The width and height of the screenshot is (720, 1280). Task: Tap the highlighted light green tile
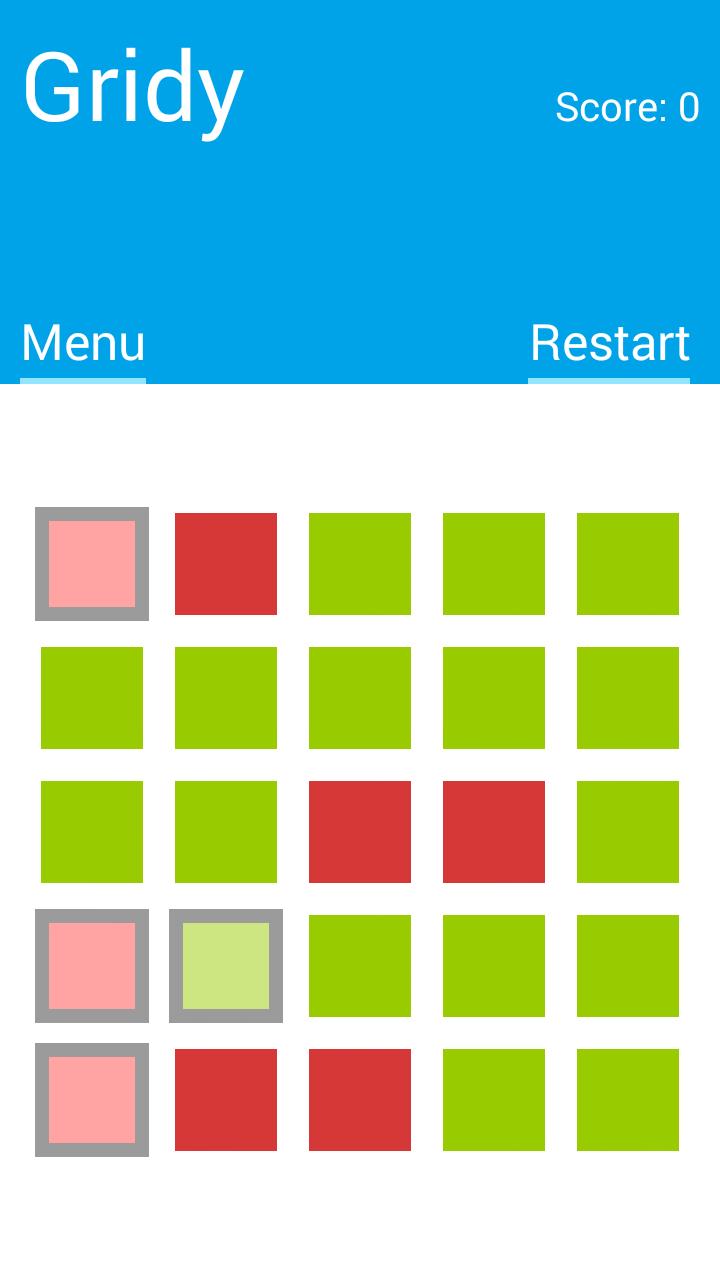pos(226,966)
